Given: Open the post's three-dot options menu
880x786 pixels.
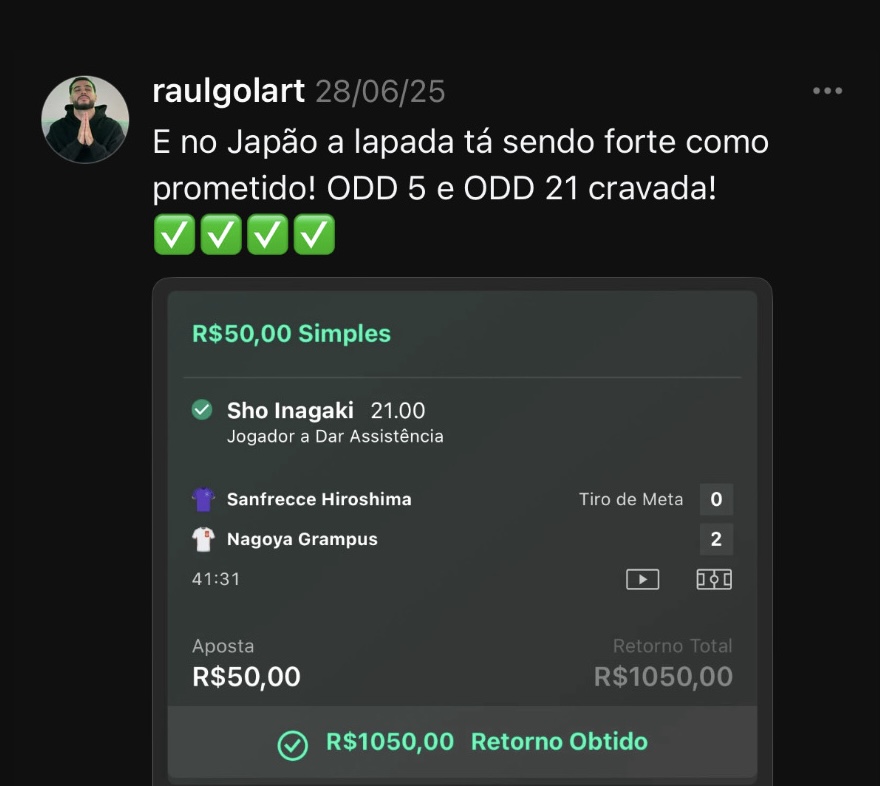Looking at the screenshot, I should [x=827, y=91].
